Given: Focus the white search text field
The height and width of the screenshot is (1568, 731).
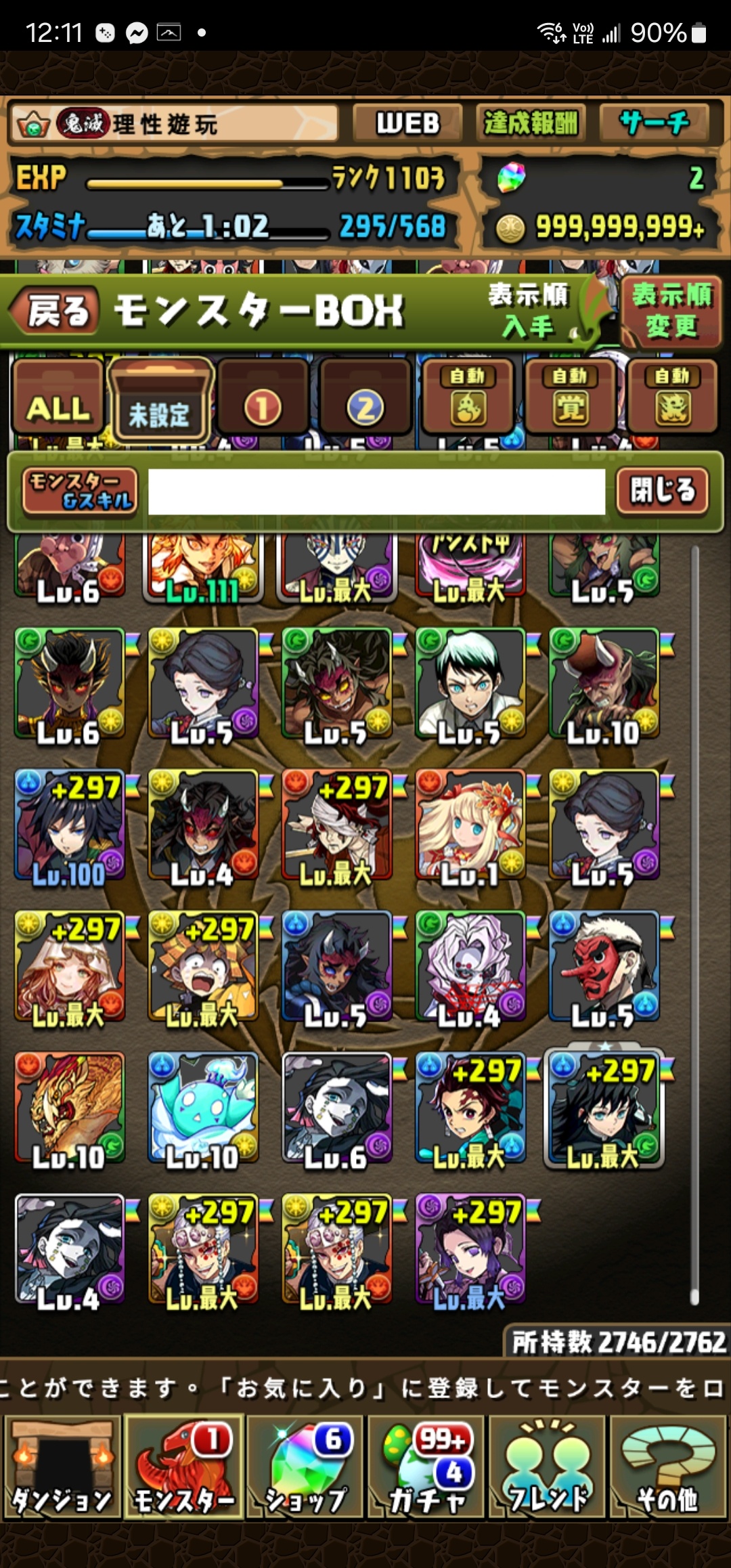Looking at the screenshot, I should pyautogui.click(x=376, y=492).
